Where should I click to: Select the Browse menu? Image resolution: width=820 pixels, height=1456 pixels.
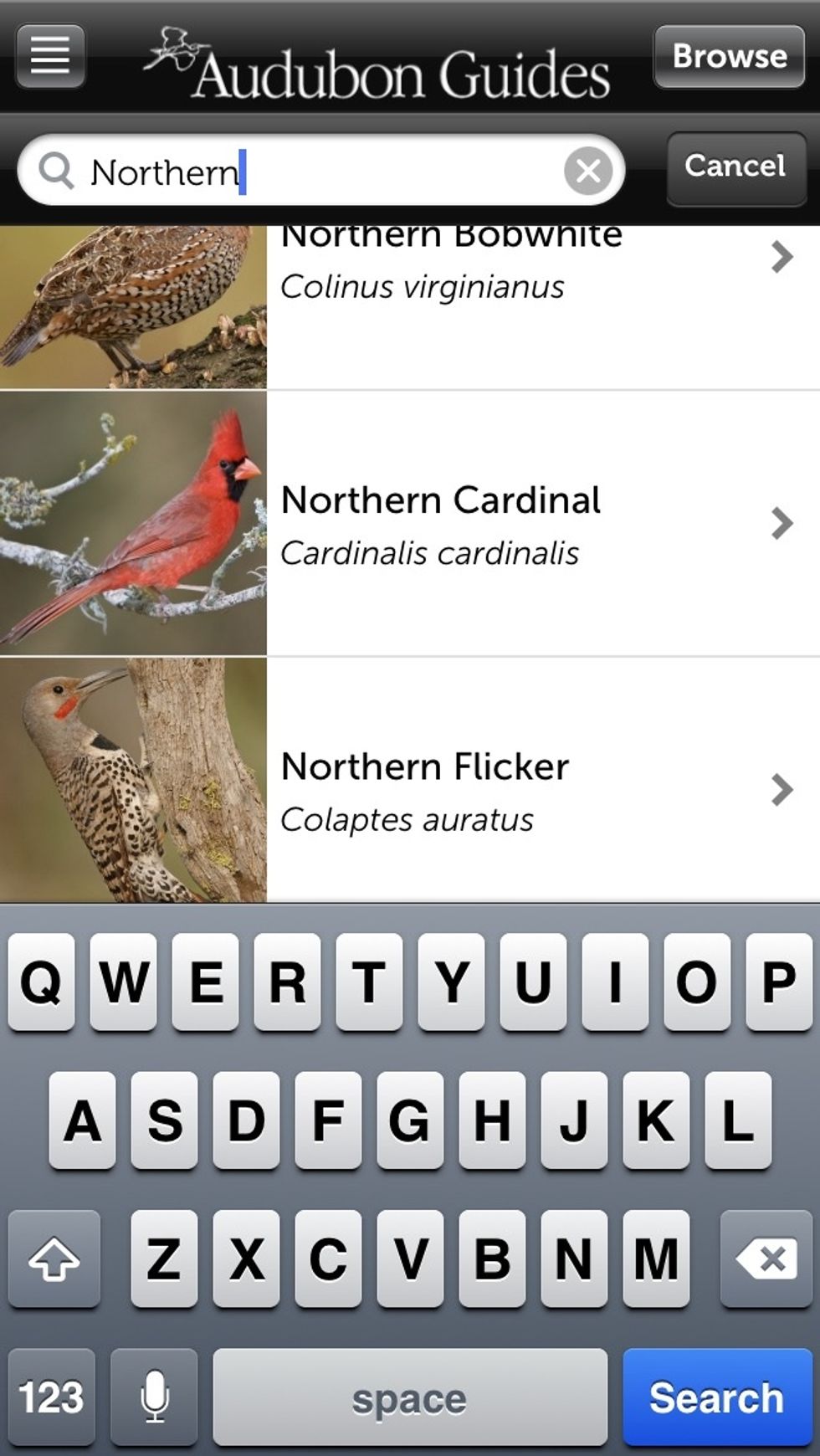729,56
